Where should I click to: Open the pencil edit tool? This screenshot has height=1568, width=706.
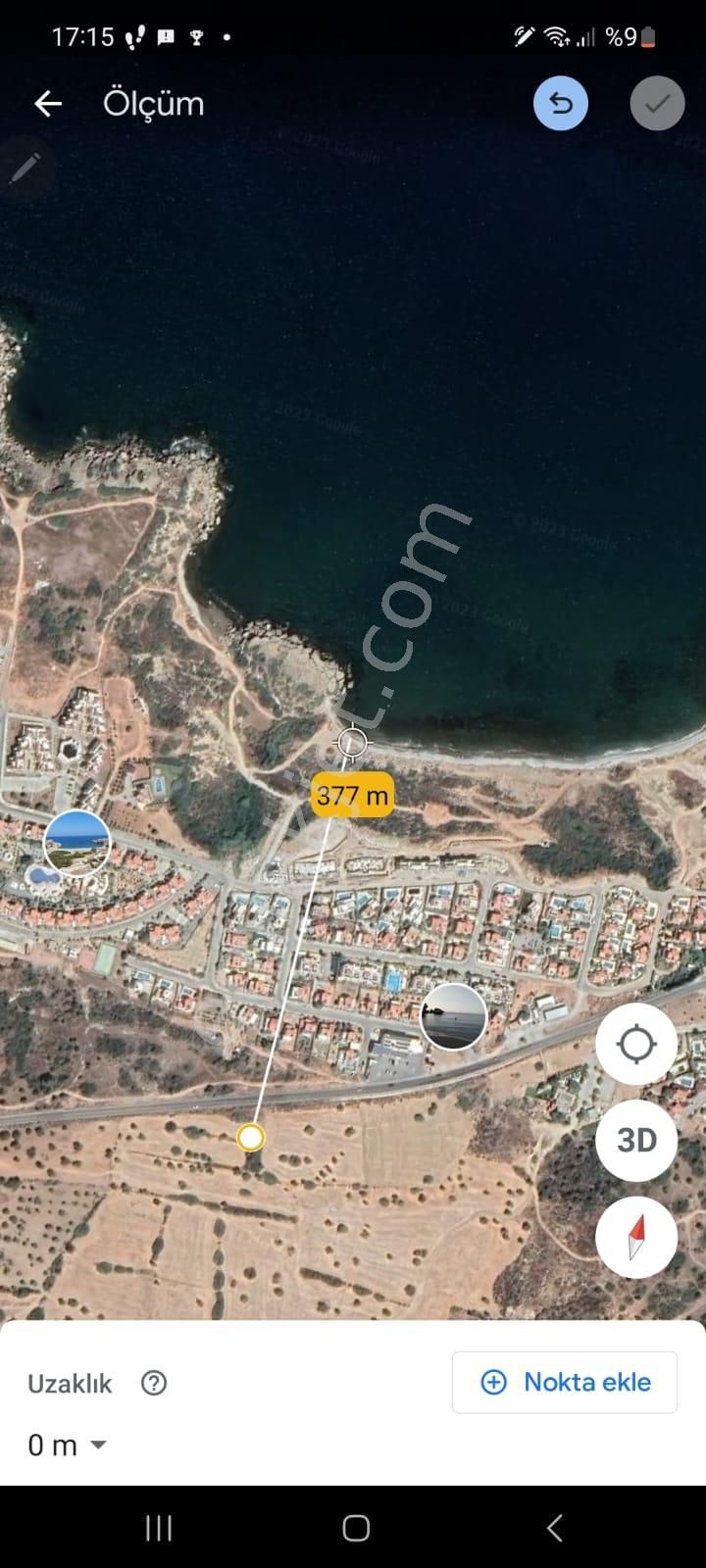(25, 168)
